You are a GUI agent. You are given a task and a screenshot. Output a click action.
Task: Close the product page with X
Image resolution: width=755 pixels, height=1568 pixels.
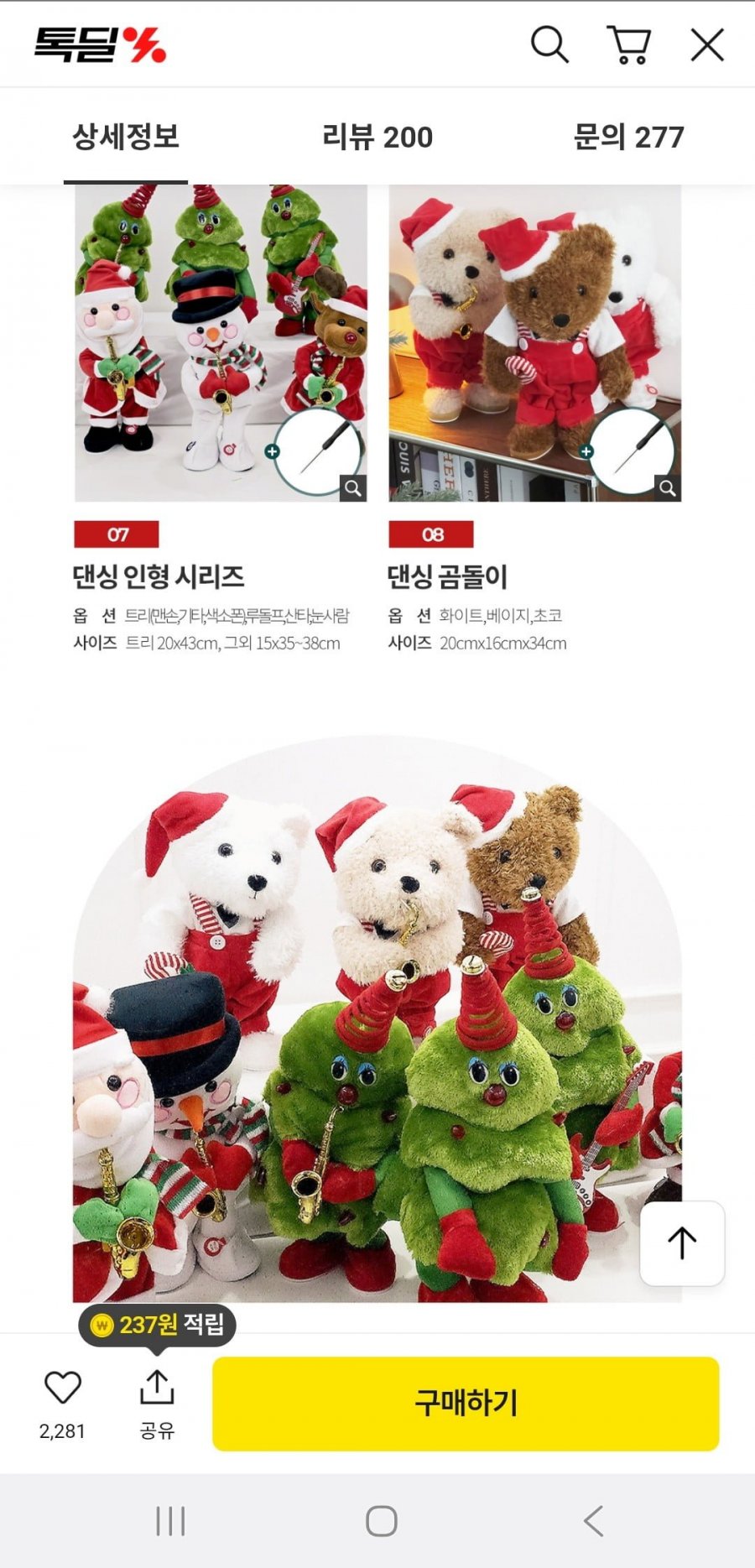[707, 45]
